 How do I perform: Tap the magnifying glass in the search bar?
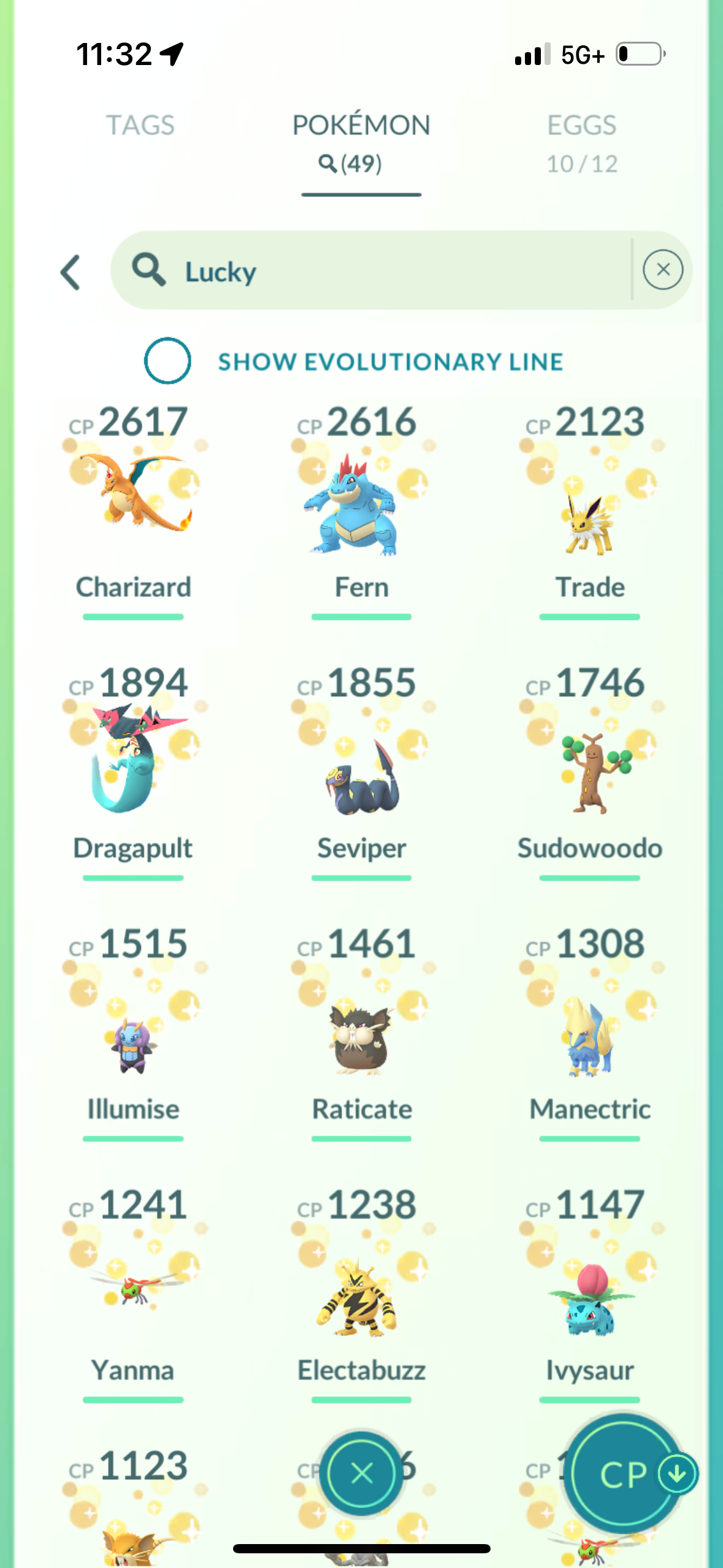click(x=150, y=271)
